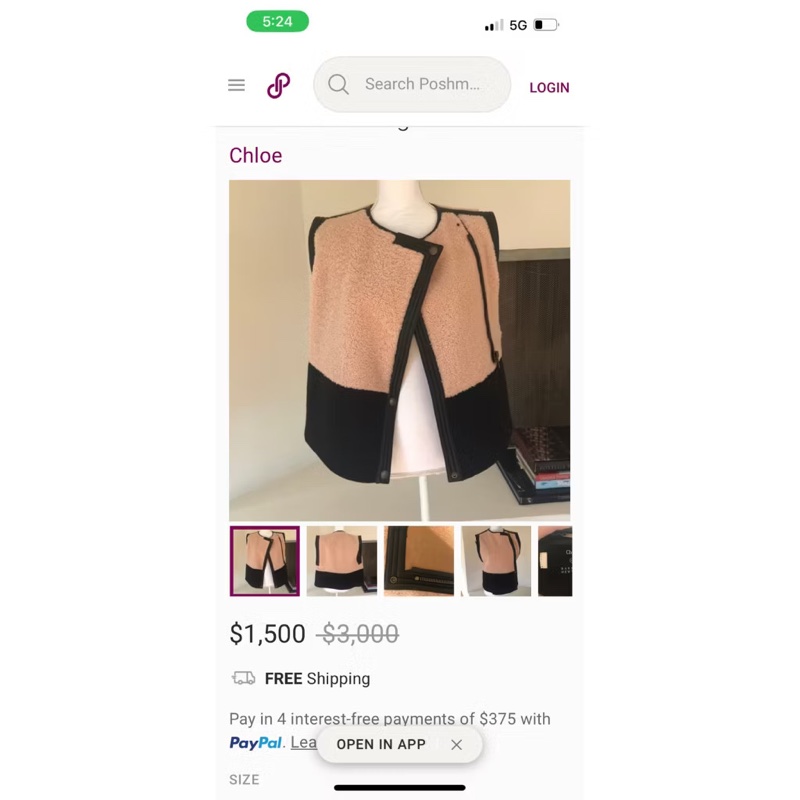Viewport: 800px width, 800px height.
Task: Tap the Search Poshmark field
Action: (422, 84)
